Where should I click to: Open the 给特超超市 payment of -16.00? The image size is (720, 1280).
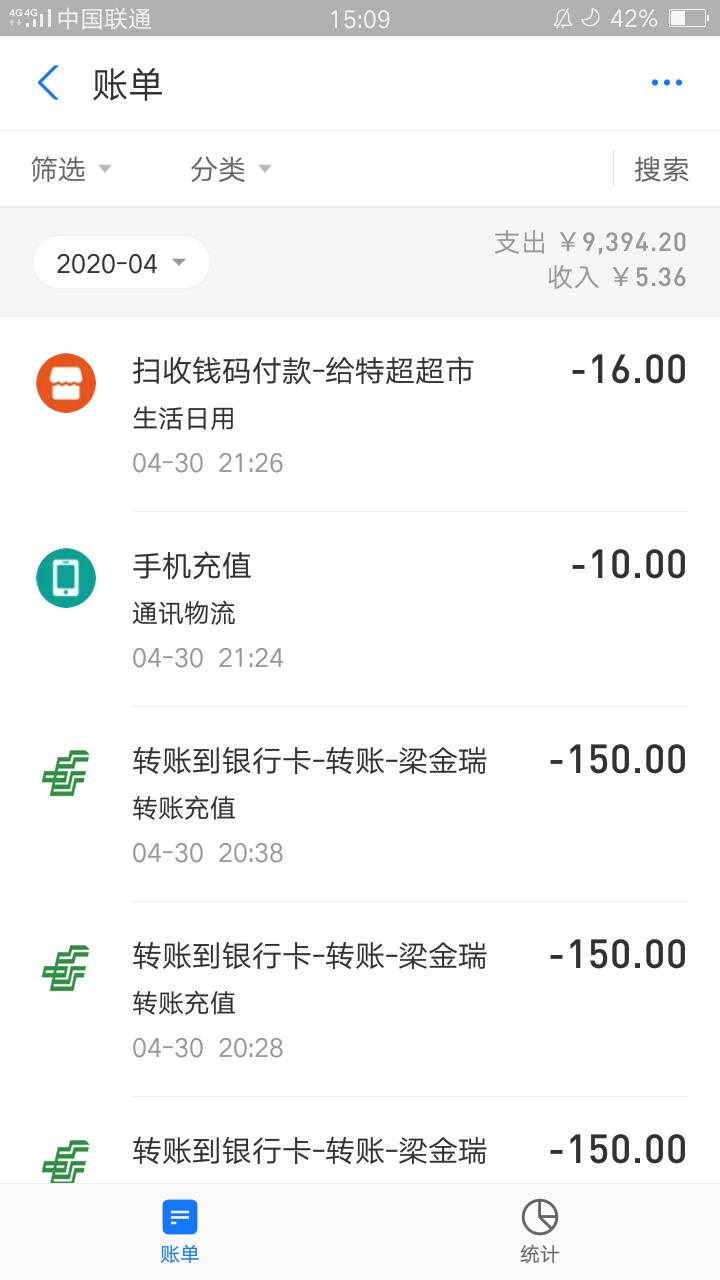click(360, 414)
